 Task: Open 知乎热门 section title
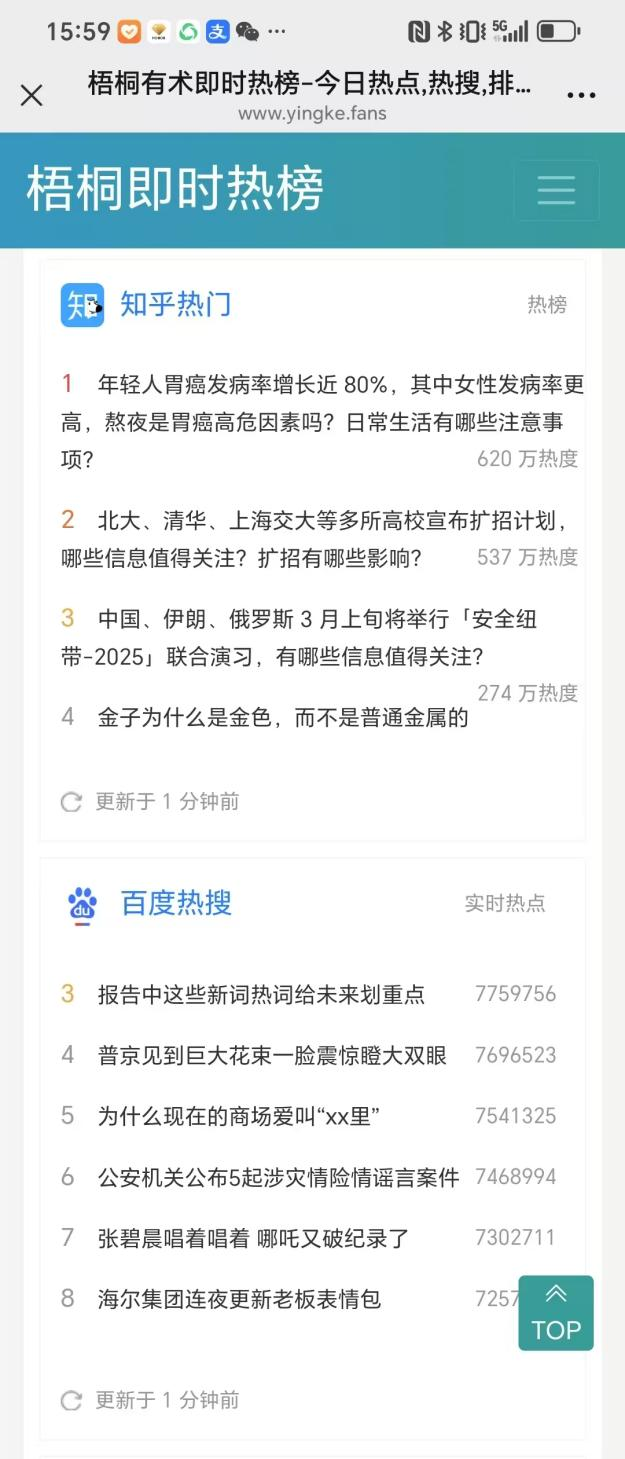(175, 304)
